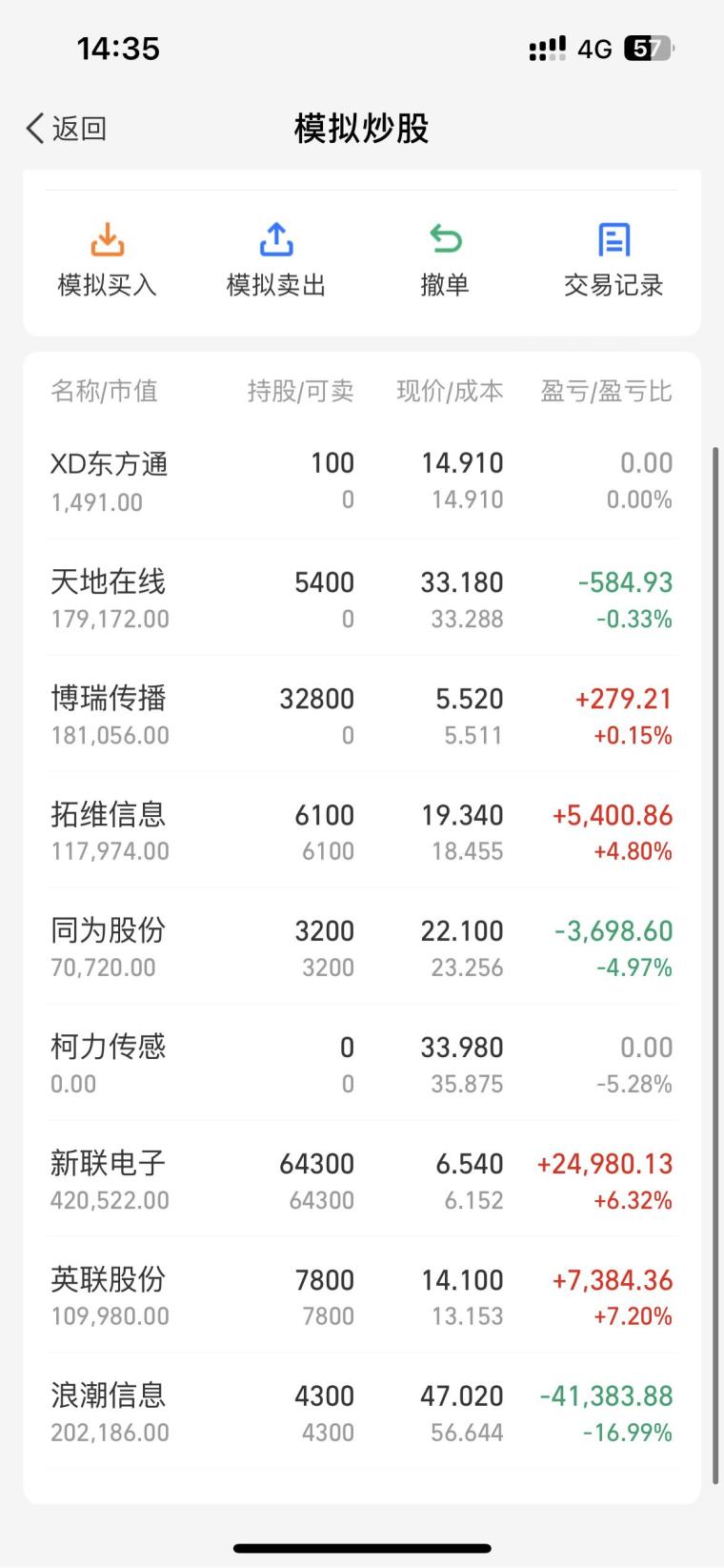Screen dimensions: 724x1568
Task: Select the 天地在线 stock row
Action: [x=361, y=599]
